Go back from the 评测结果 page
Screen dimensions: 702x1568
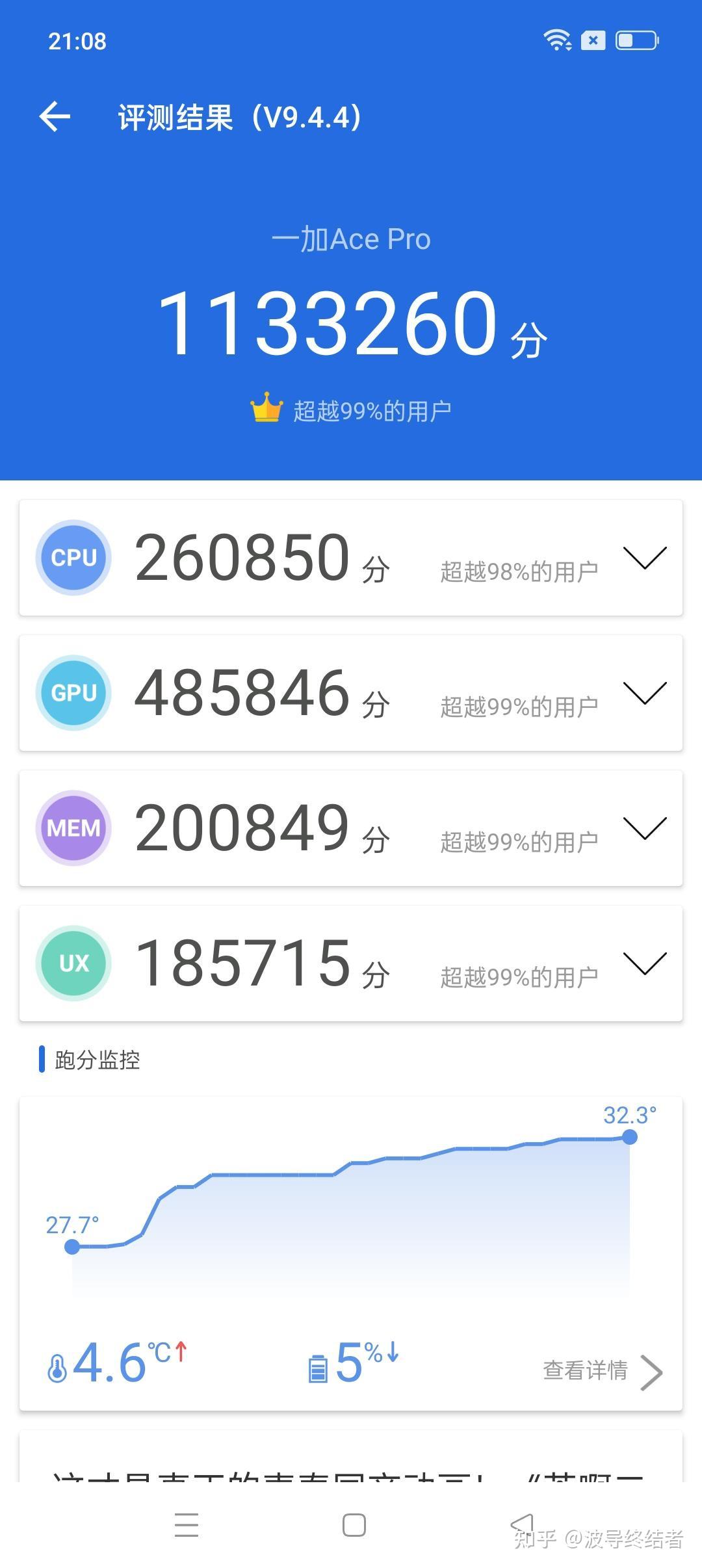coord(55,117)
